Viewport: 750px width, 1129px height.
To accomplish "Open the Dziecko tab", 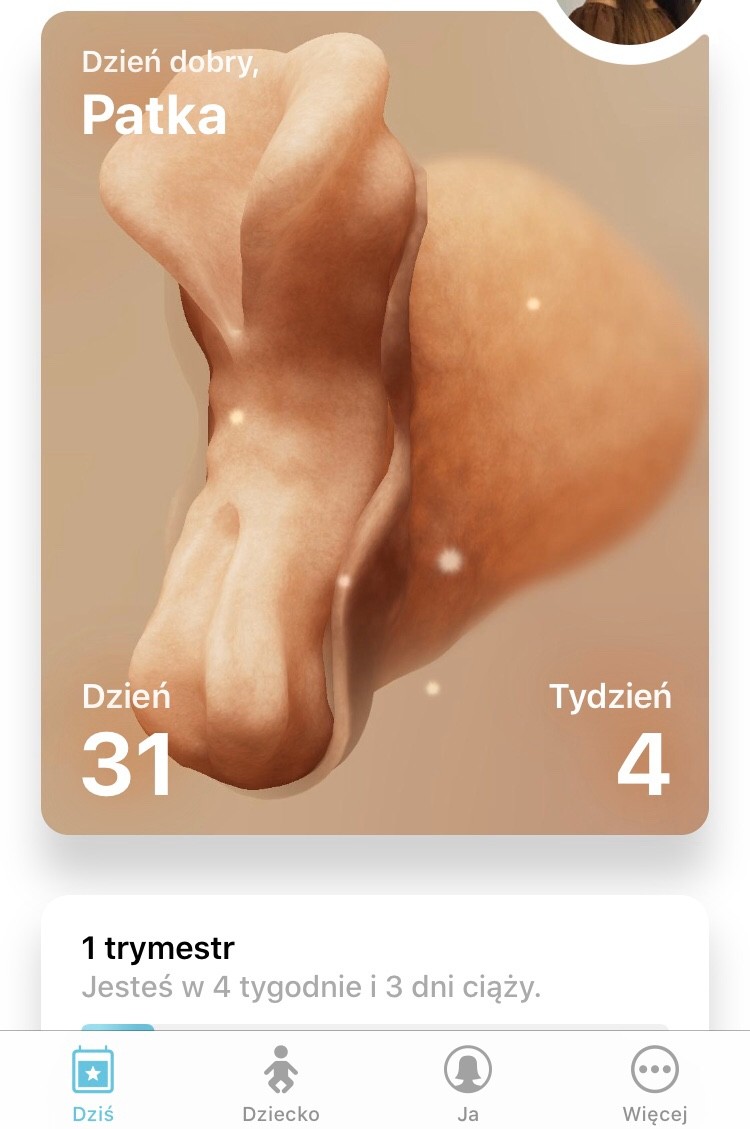I will pyautogui.click(x=280, y=1083).
